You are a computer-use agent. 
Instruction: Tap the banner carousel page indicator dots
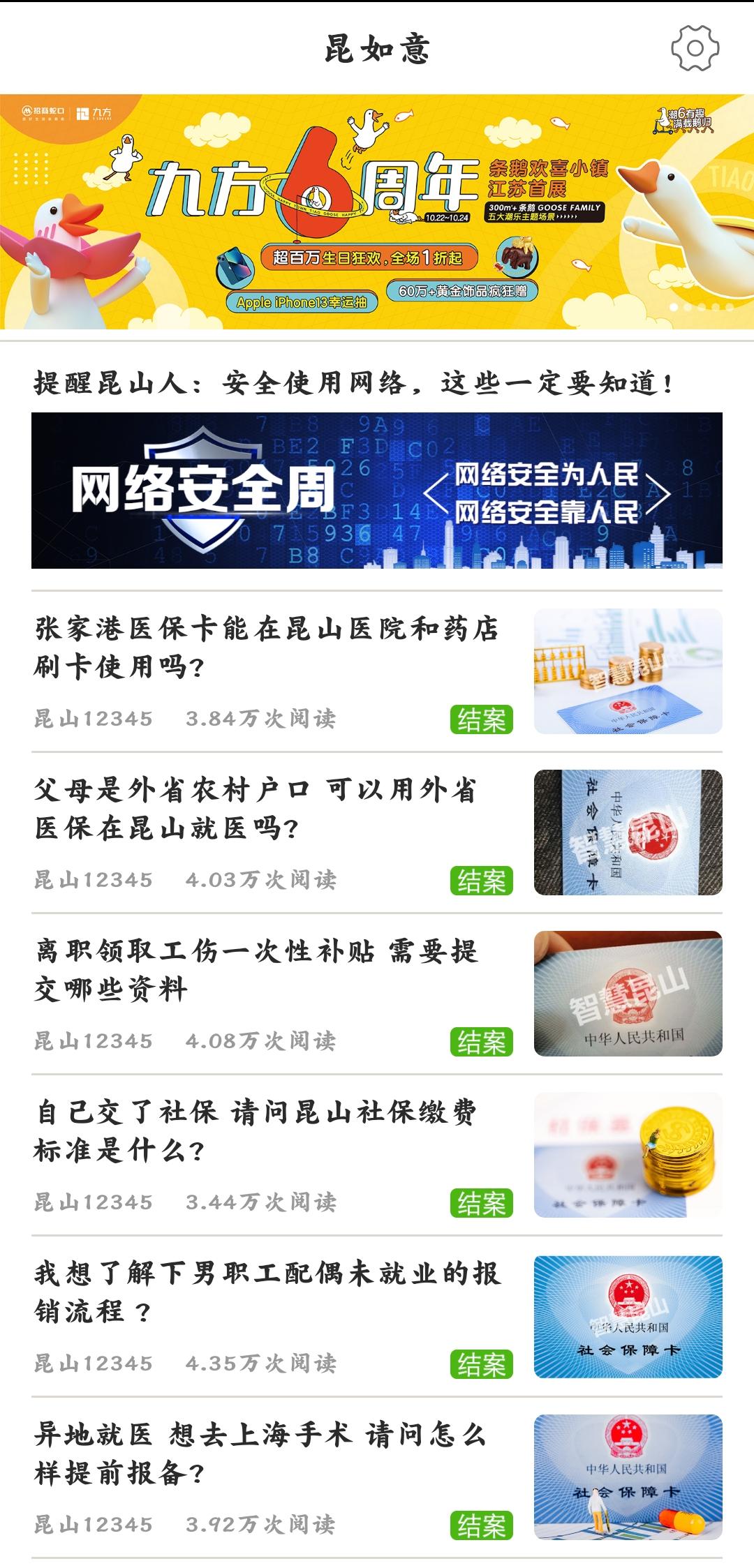tap(702, 307)
